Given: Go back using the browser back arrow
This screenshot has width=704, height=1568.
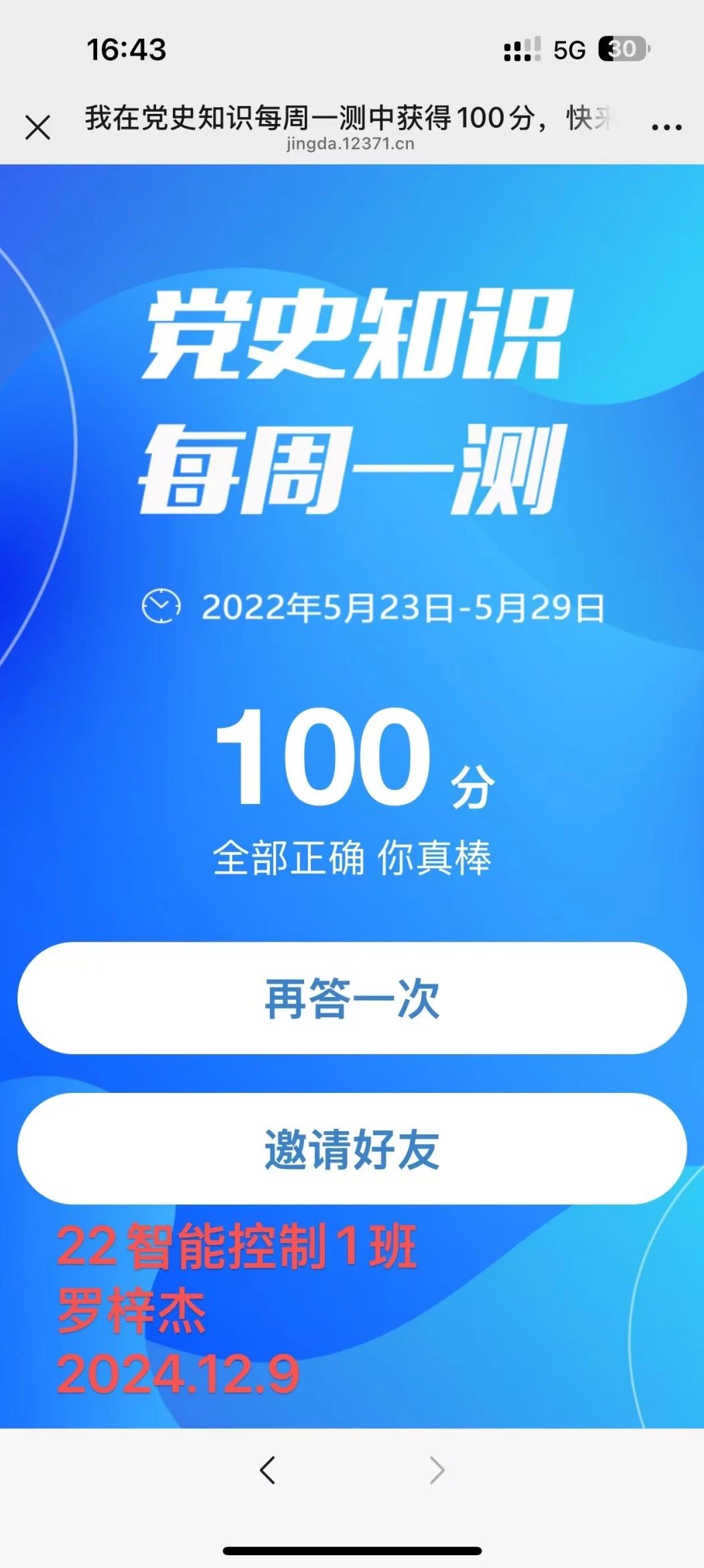Looking at the screenshot, I should point(267,1470).
